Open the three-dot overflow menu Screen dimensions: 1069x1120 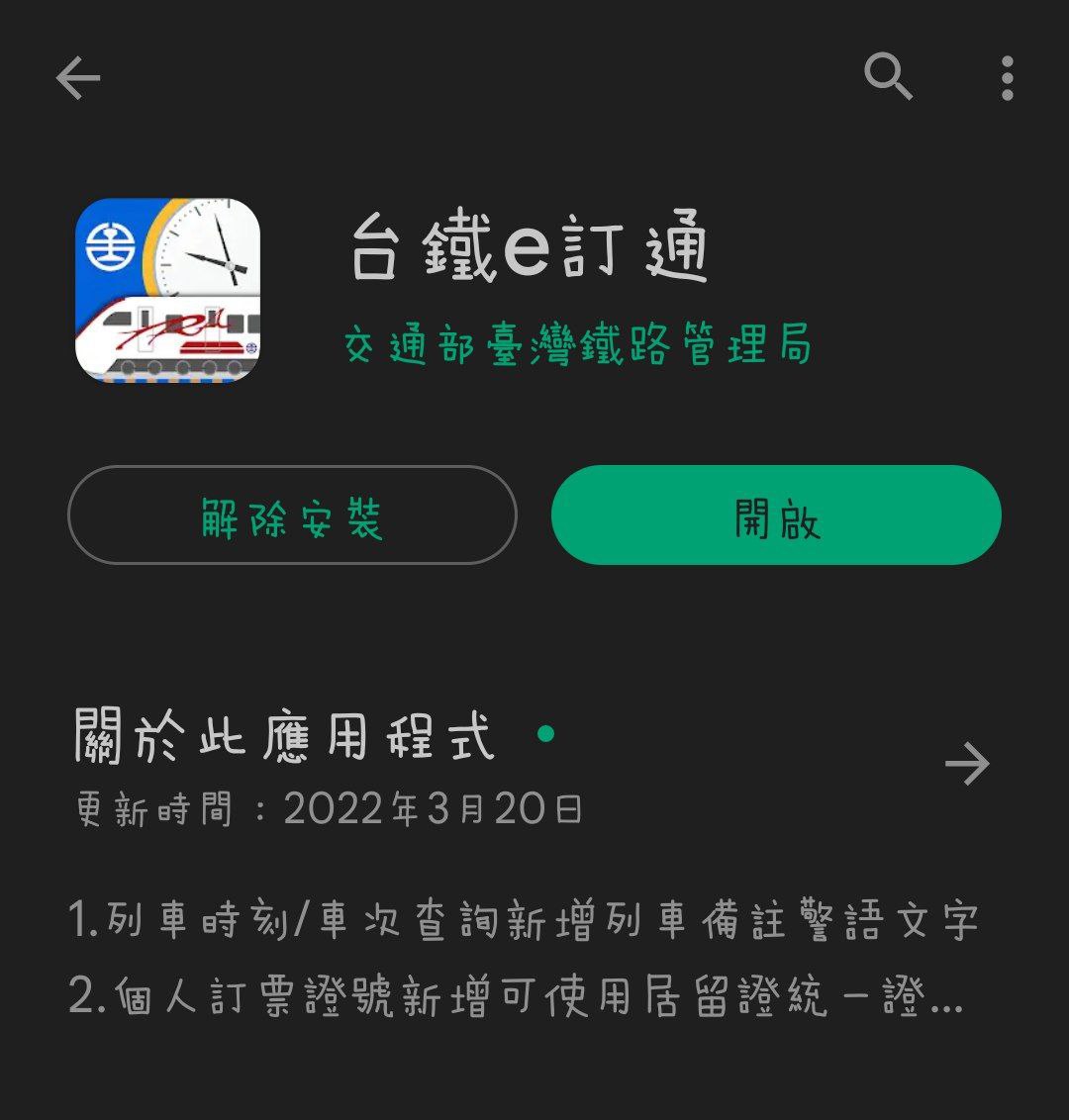[x=1007, y=78]
